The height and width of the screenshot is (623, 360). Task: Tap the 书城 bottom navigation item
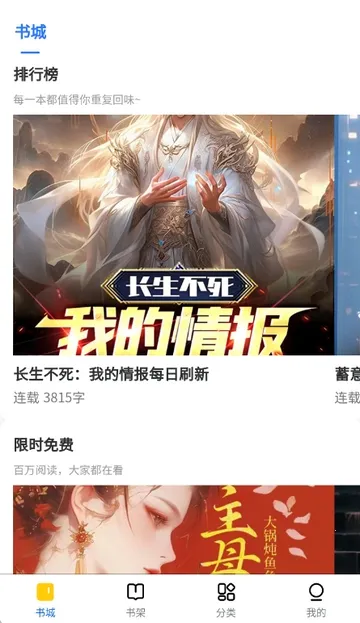45,600
